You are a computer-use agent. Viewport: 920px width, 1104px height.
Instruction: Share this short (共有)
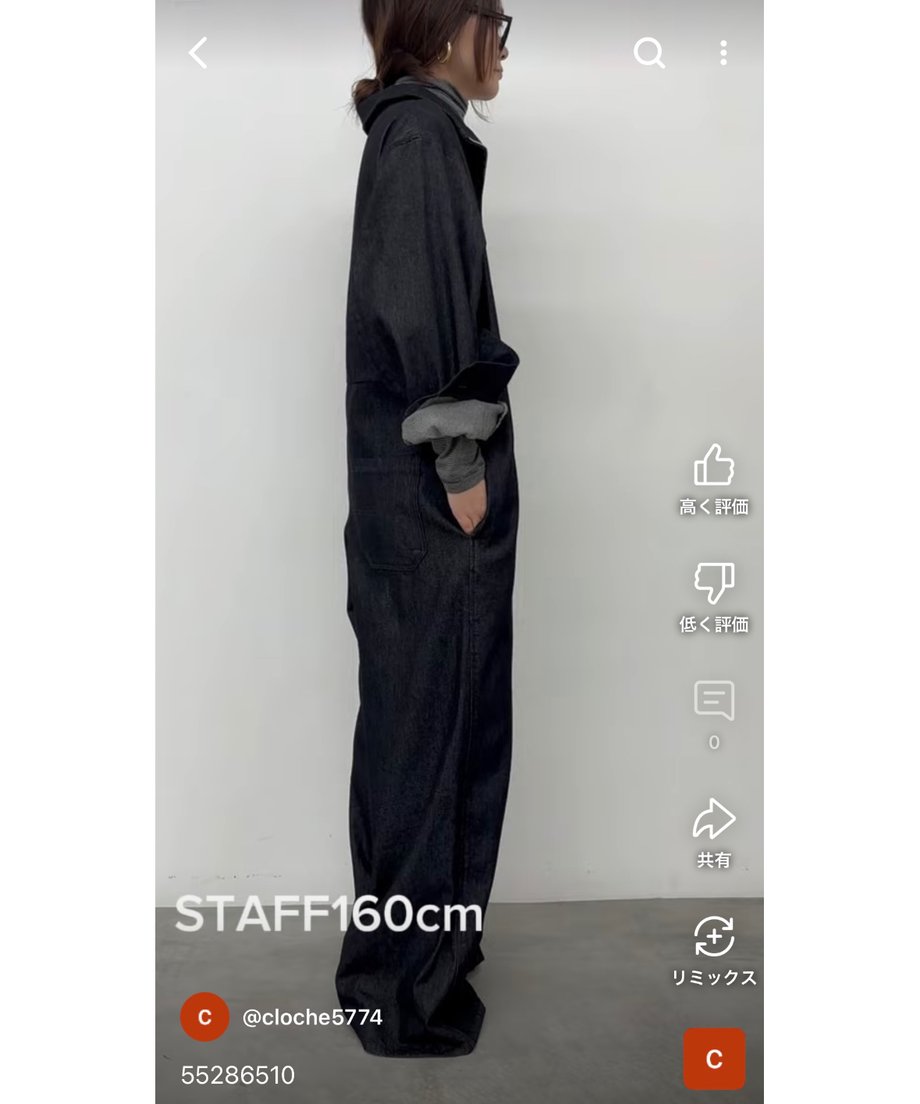pos(714,820)
